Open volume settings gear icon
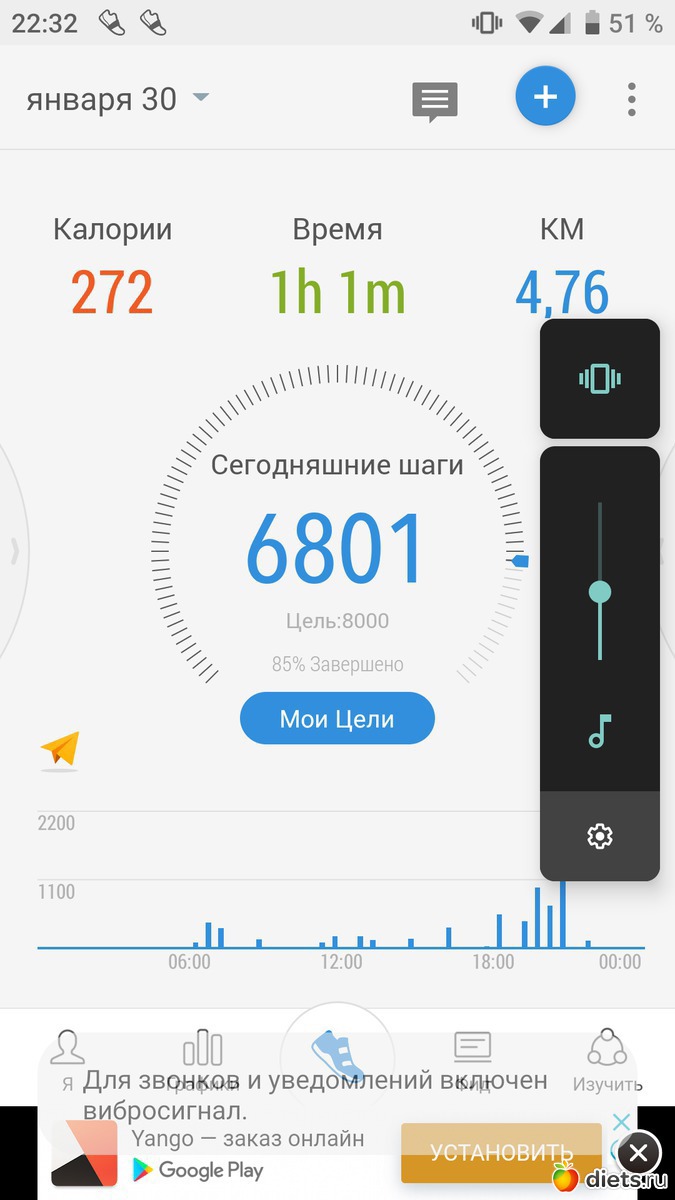 [x=599, y=836]
